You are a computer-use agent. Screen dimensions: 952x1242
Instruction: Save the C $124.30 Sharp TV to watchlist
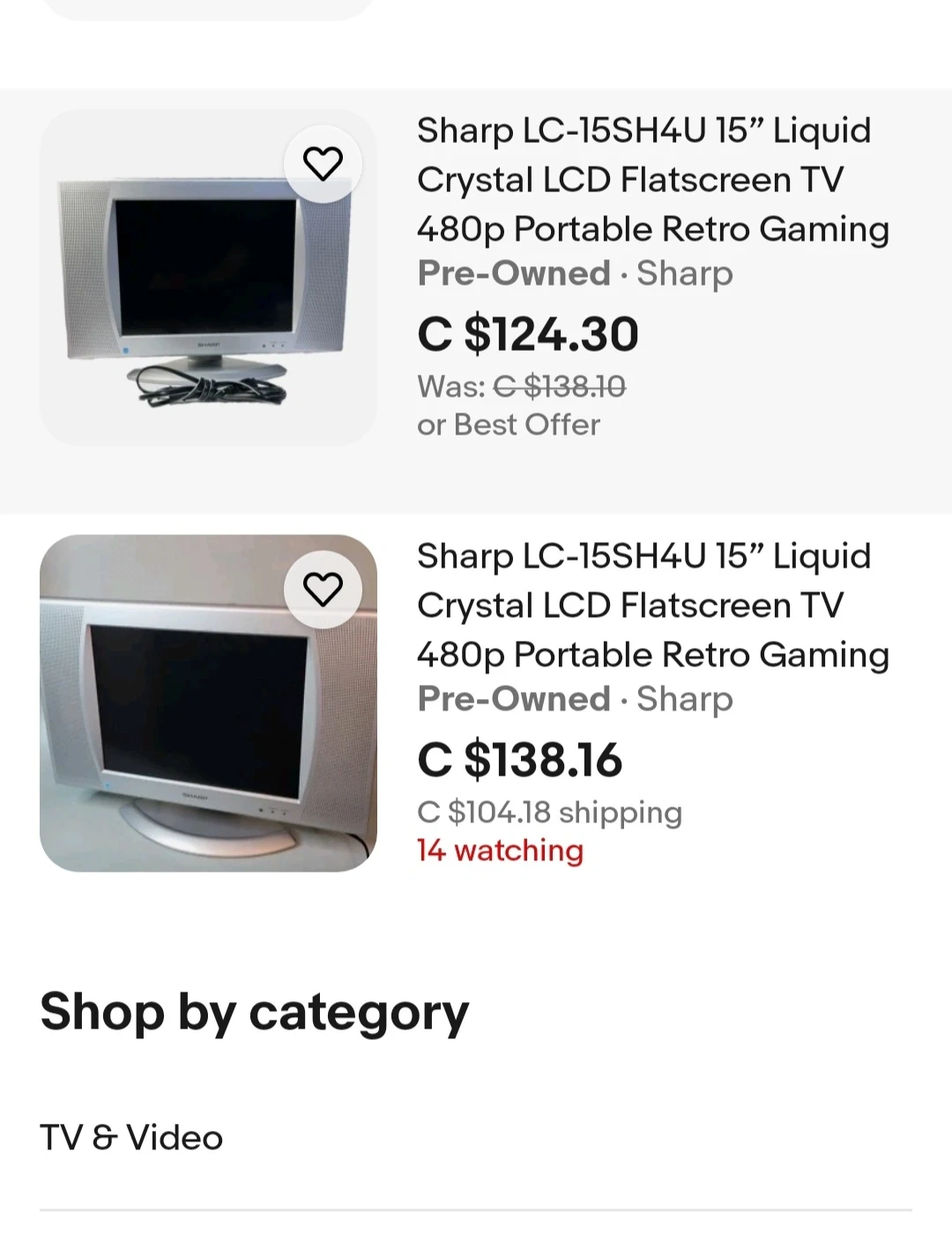pyautogui.click(x=323, y=164)
